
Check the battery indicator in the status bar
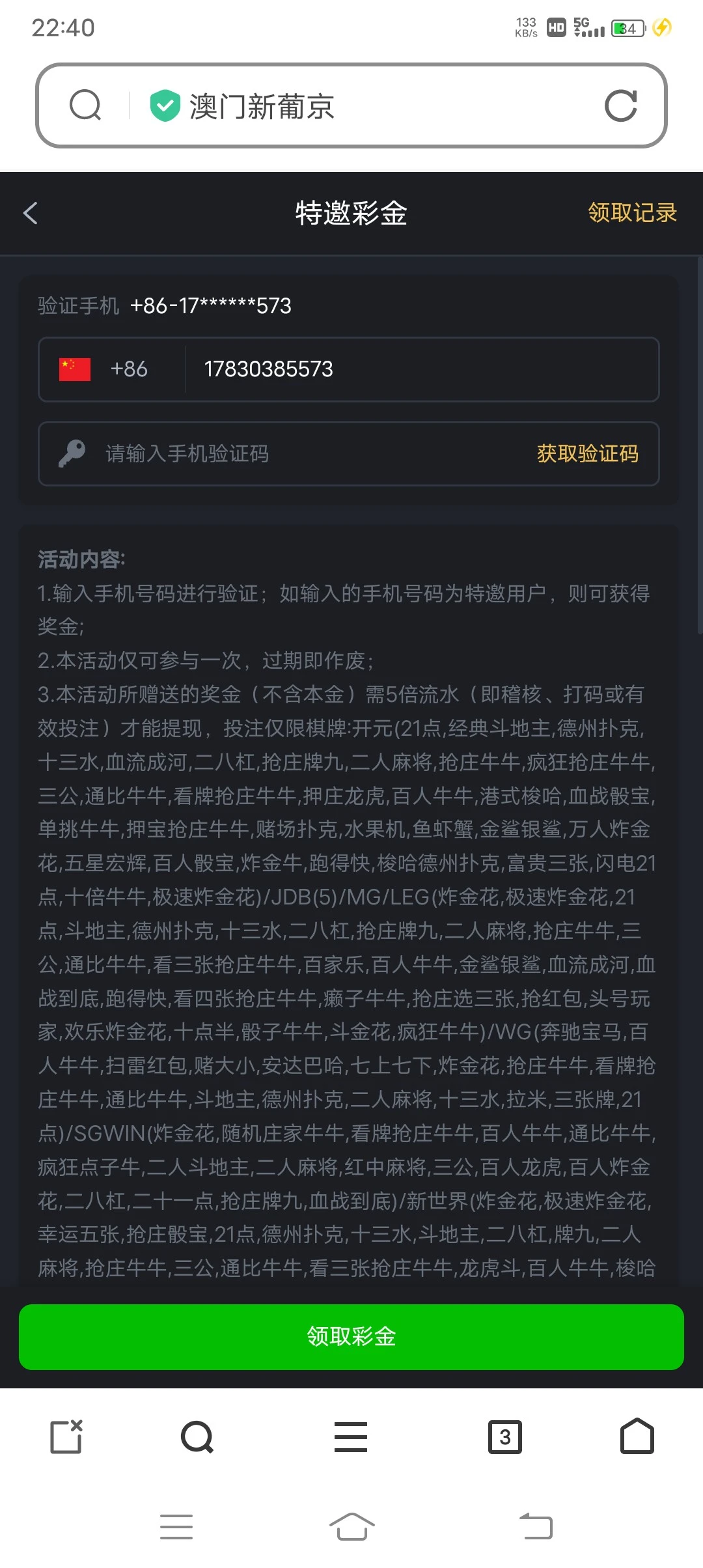626,27
